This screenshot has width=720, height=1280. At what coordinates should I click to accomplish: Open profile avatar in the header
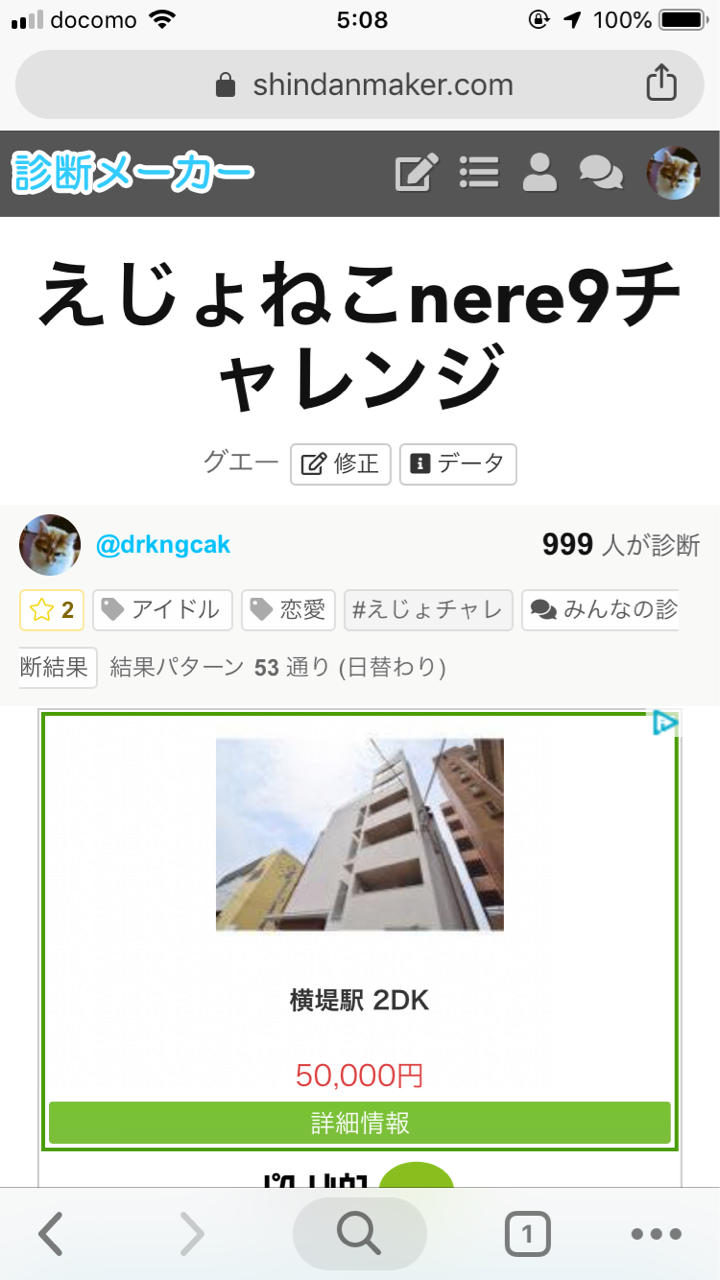tap(673, 173)
